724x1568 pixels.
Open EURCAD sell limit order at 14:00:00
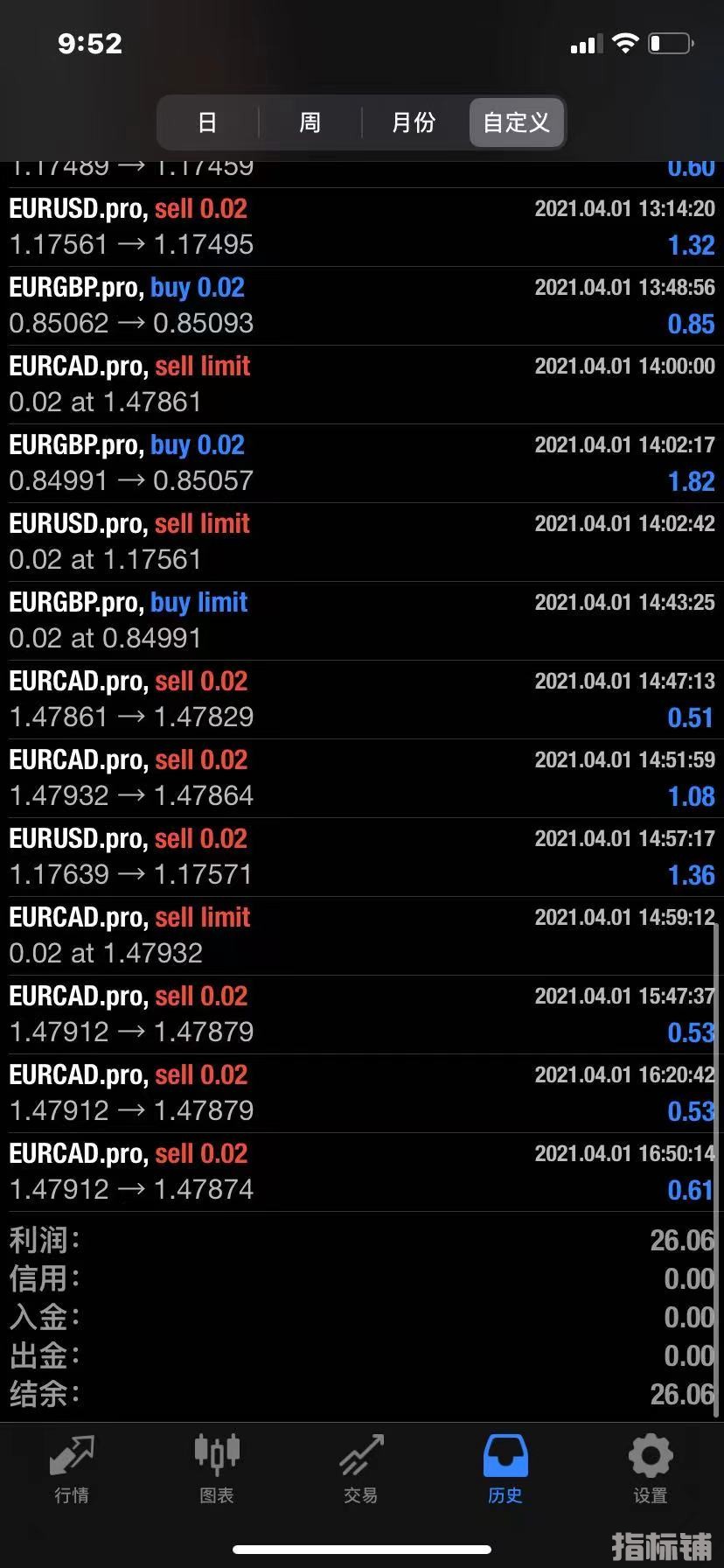click(362, 385)
